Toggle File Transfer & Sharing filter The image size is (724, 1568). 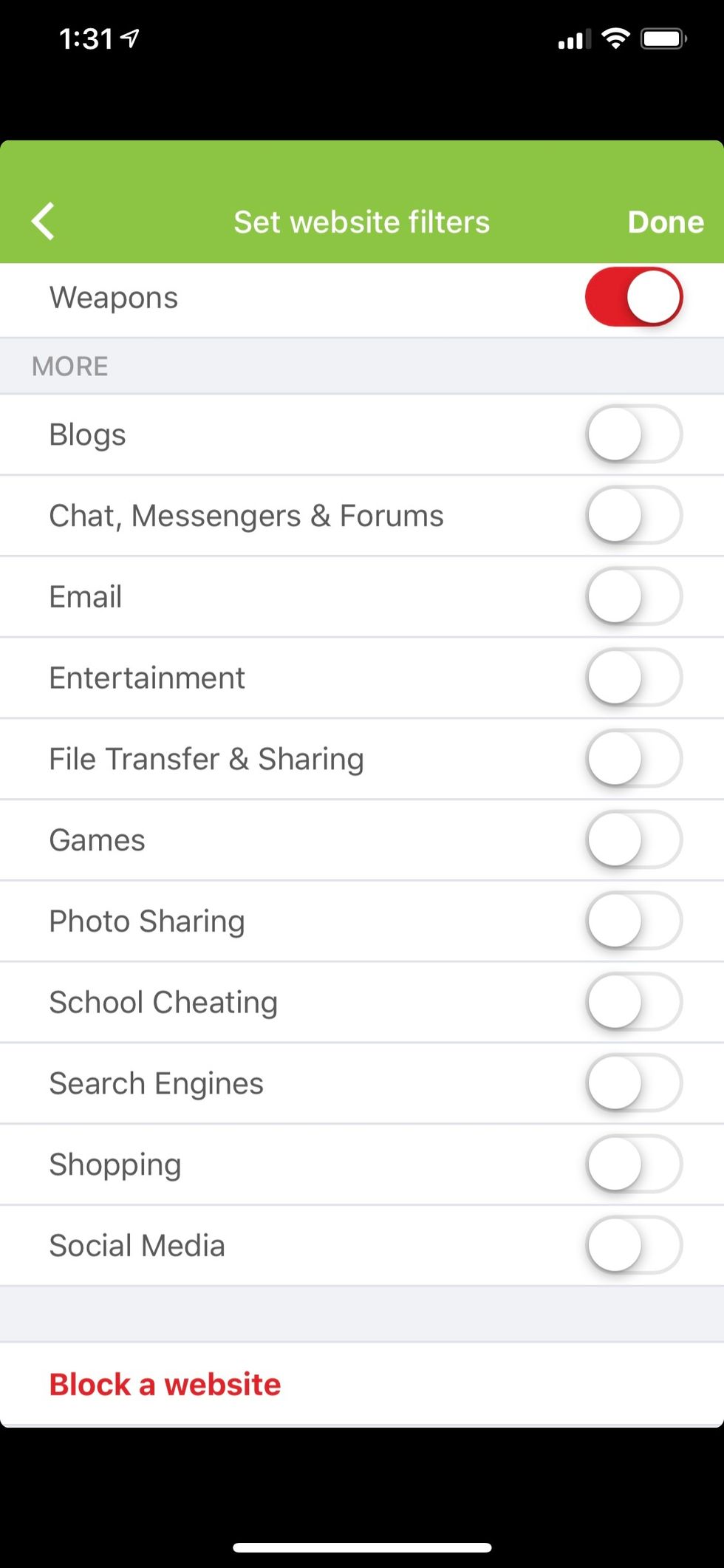click(x=633, y=759)
